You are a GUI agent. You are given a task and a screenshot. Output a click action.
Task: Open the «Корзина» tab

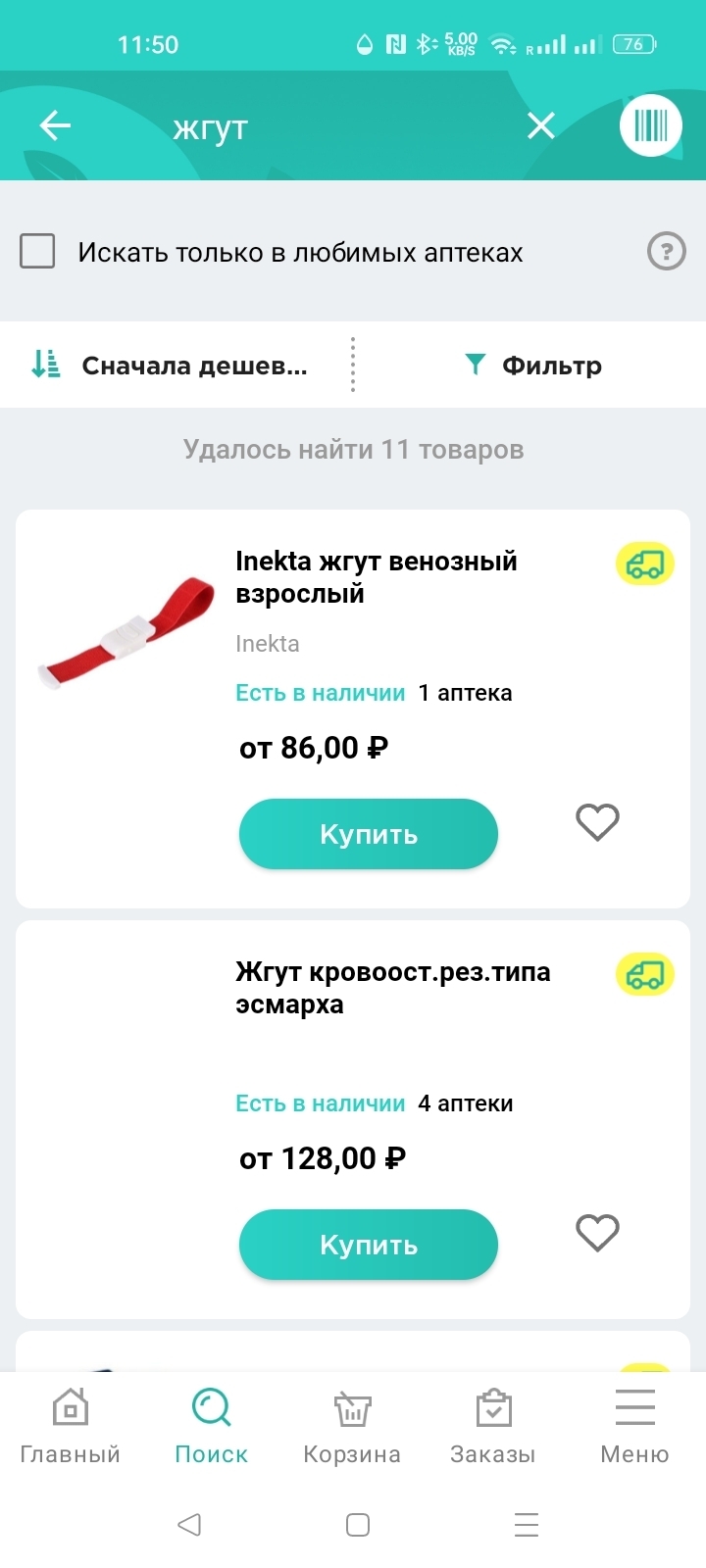[x=352, y=1426]
